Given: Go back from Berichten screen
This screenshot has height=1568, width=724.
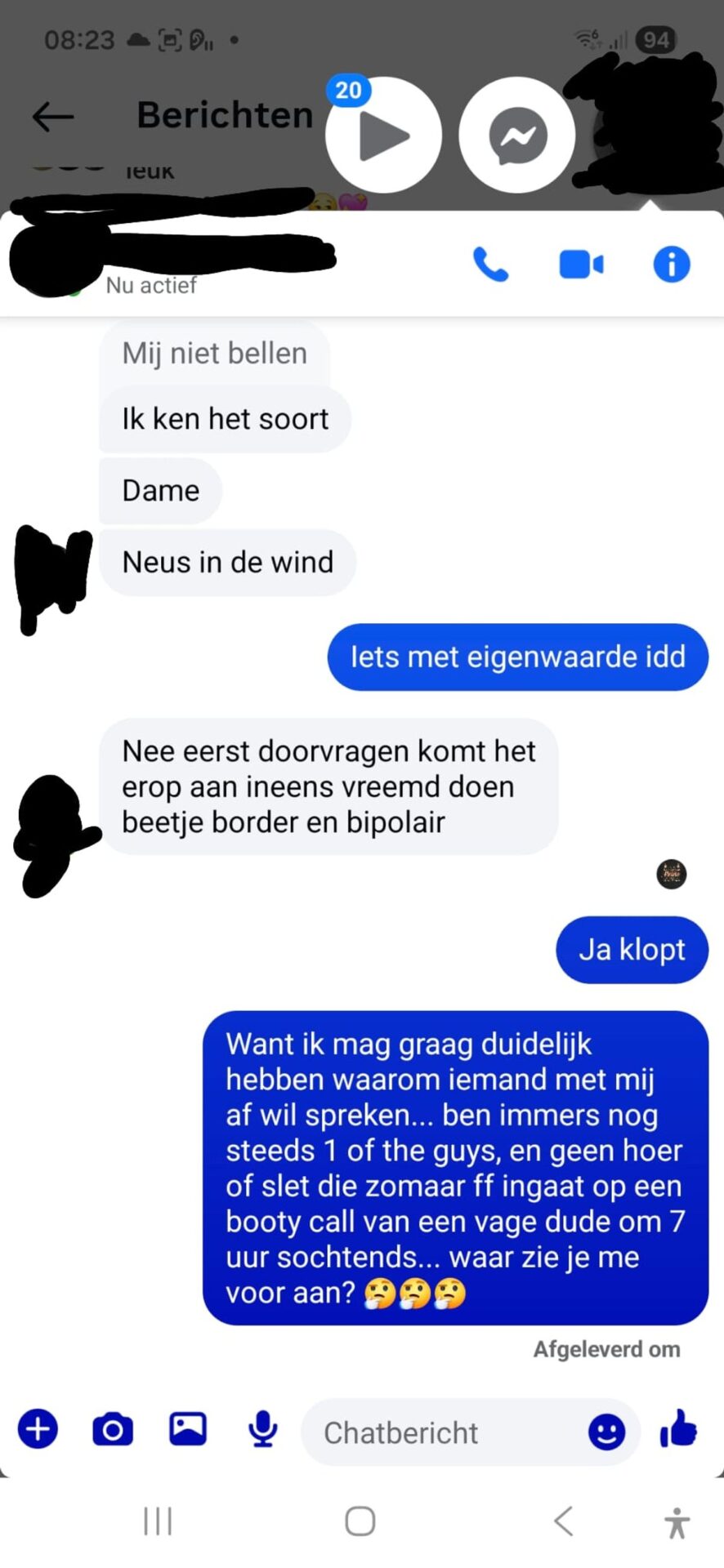Looking at the screenshot, I should (53, 117).
